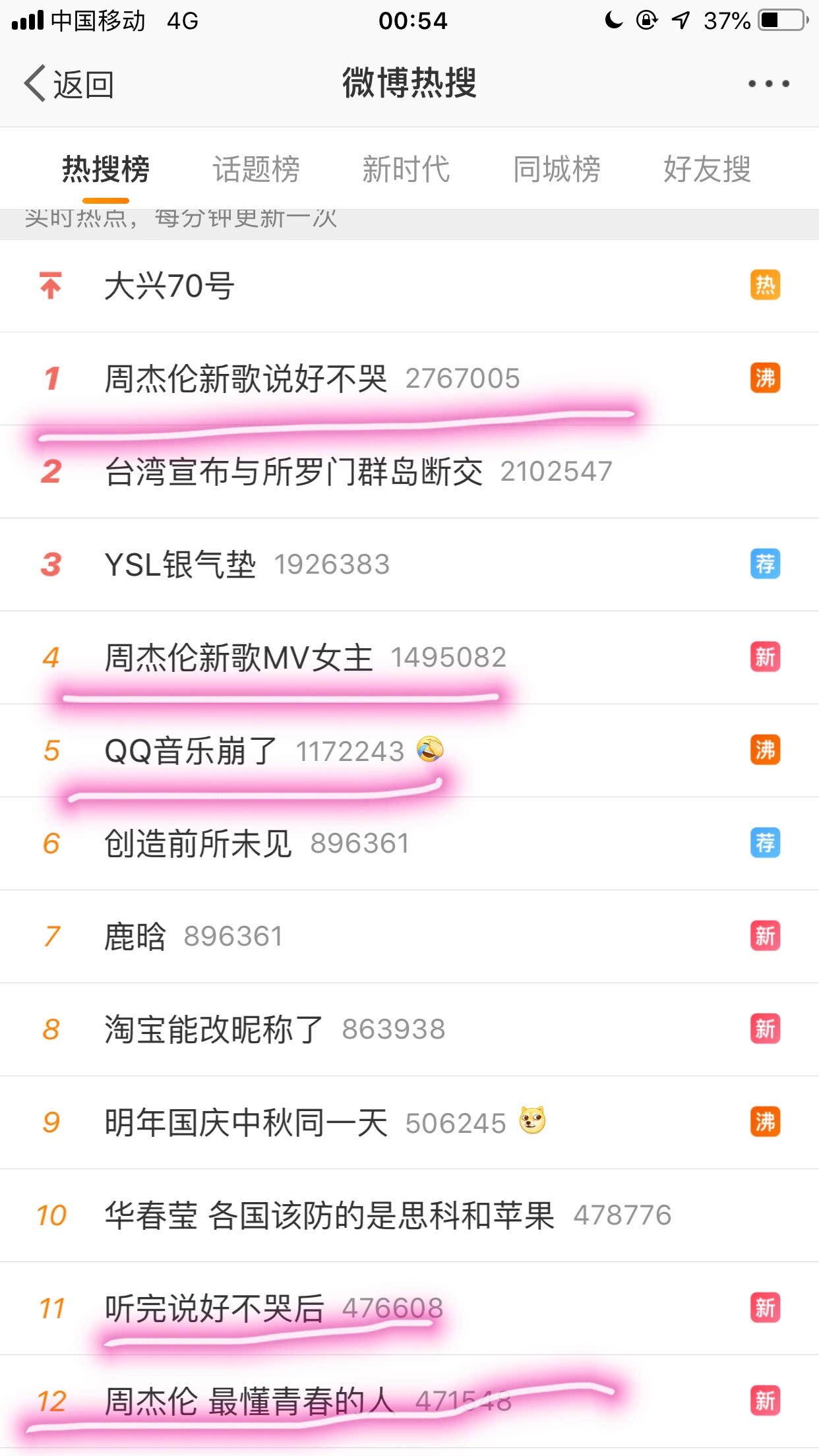The image size is (819, 1456).
Task: Go back using the 返回 button
Action: tap(69, 84)
